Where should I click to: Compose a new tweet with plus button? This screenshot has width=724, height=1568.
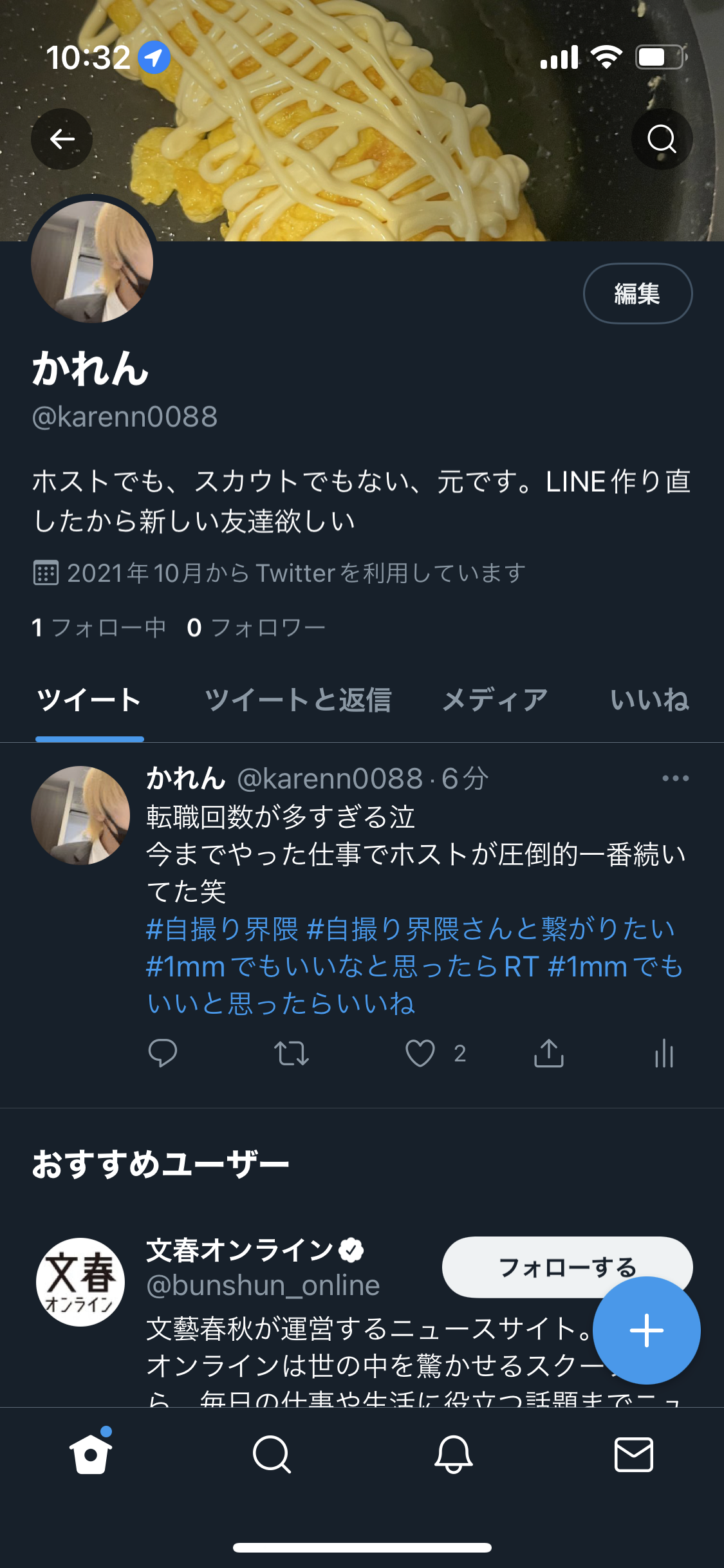click(646, 1330)
